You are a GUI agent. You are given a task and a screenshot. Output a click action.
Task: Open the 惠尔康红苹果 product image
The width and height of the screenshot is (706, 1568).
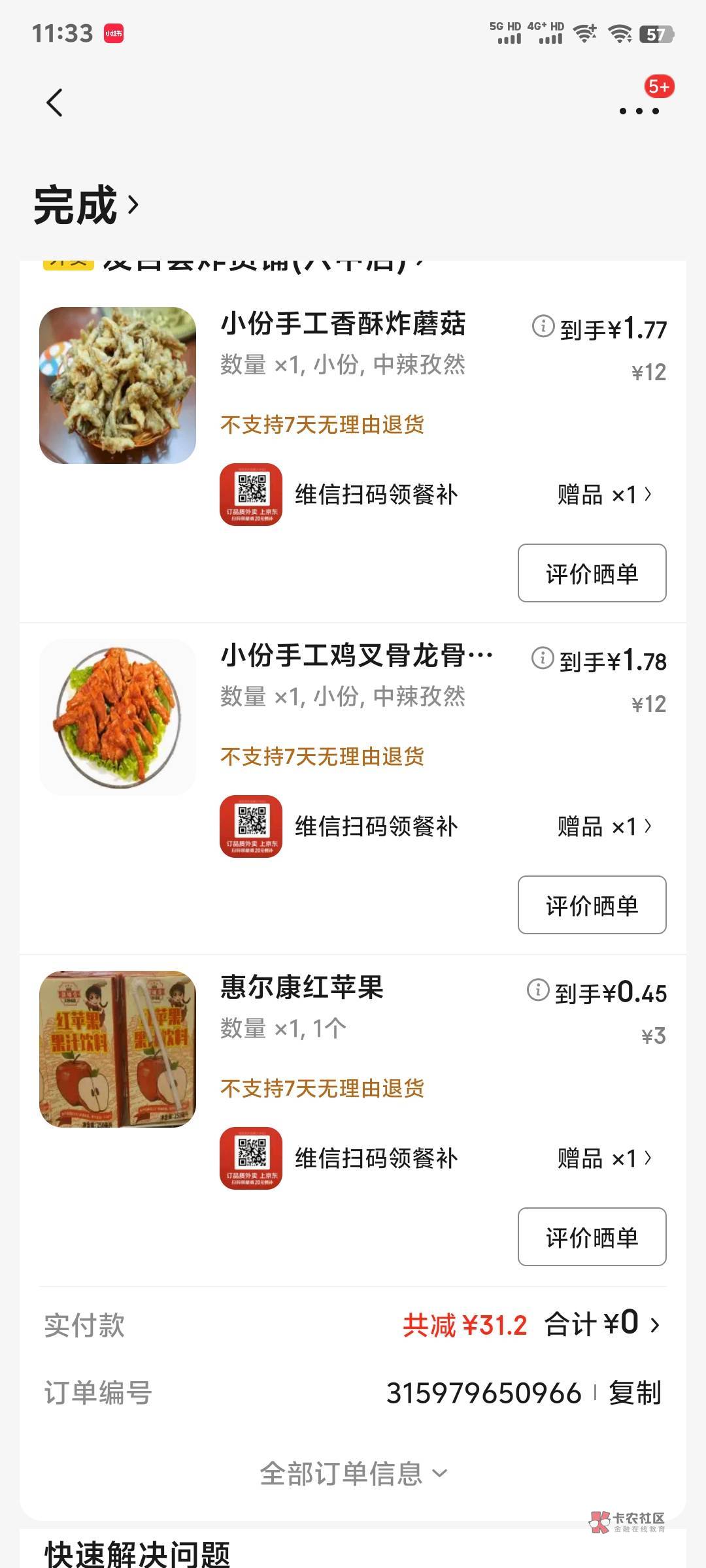pyautogui.click(x=118, y=1049)
